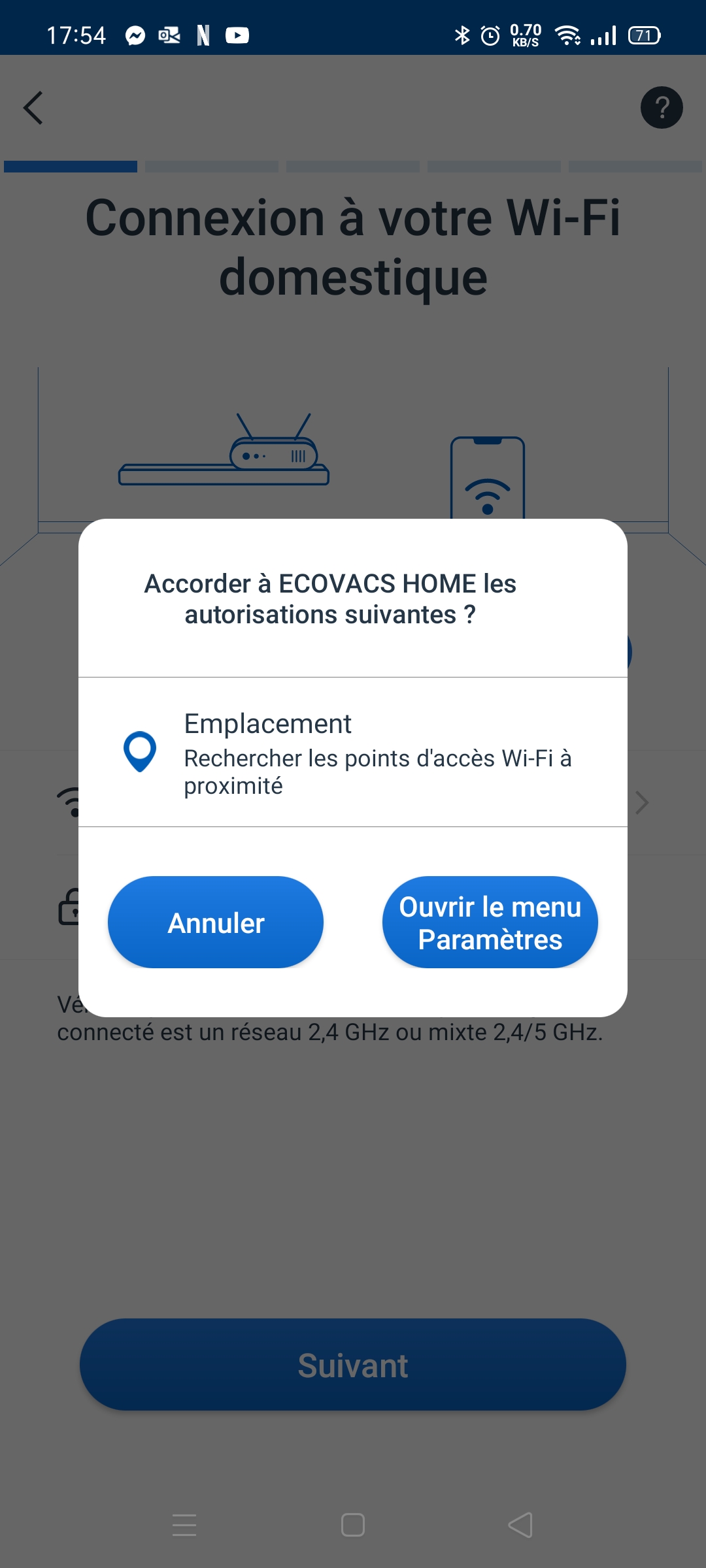This screenshot has width=706, height=1568.
Task: Tap the system home button
Action: tap(353, 1525)
